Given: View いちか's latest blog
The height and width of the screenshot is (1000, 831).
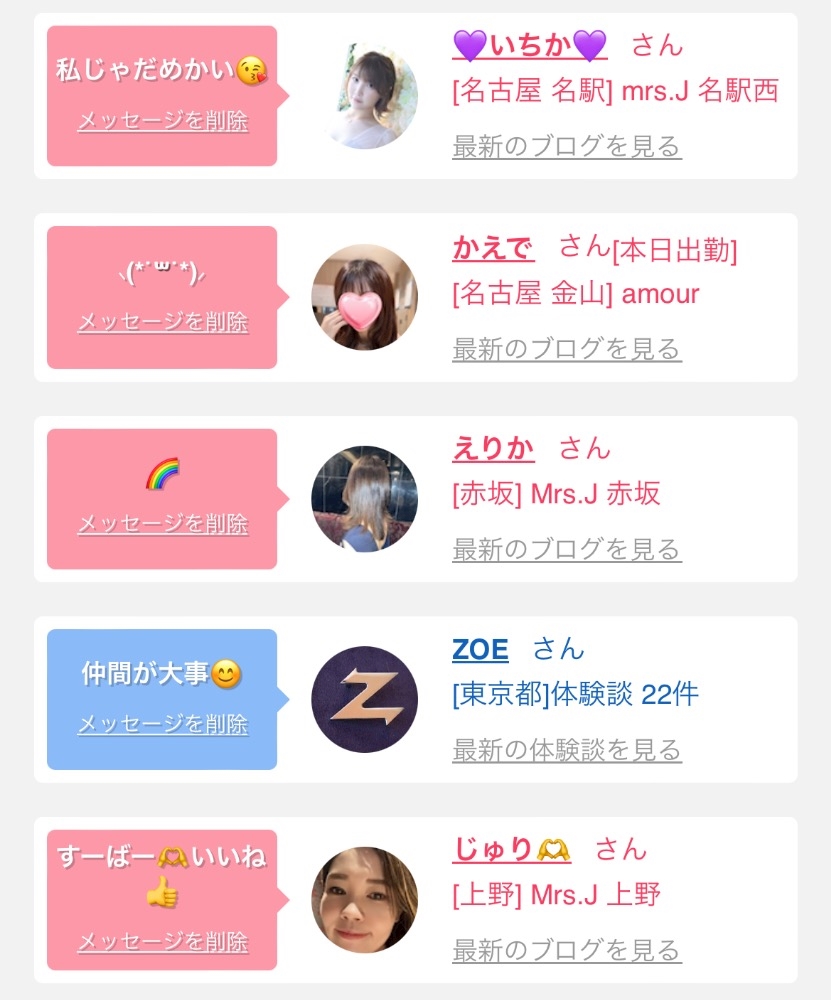Looking at the screenshot, I should pos(566,147).
